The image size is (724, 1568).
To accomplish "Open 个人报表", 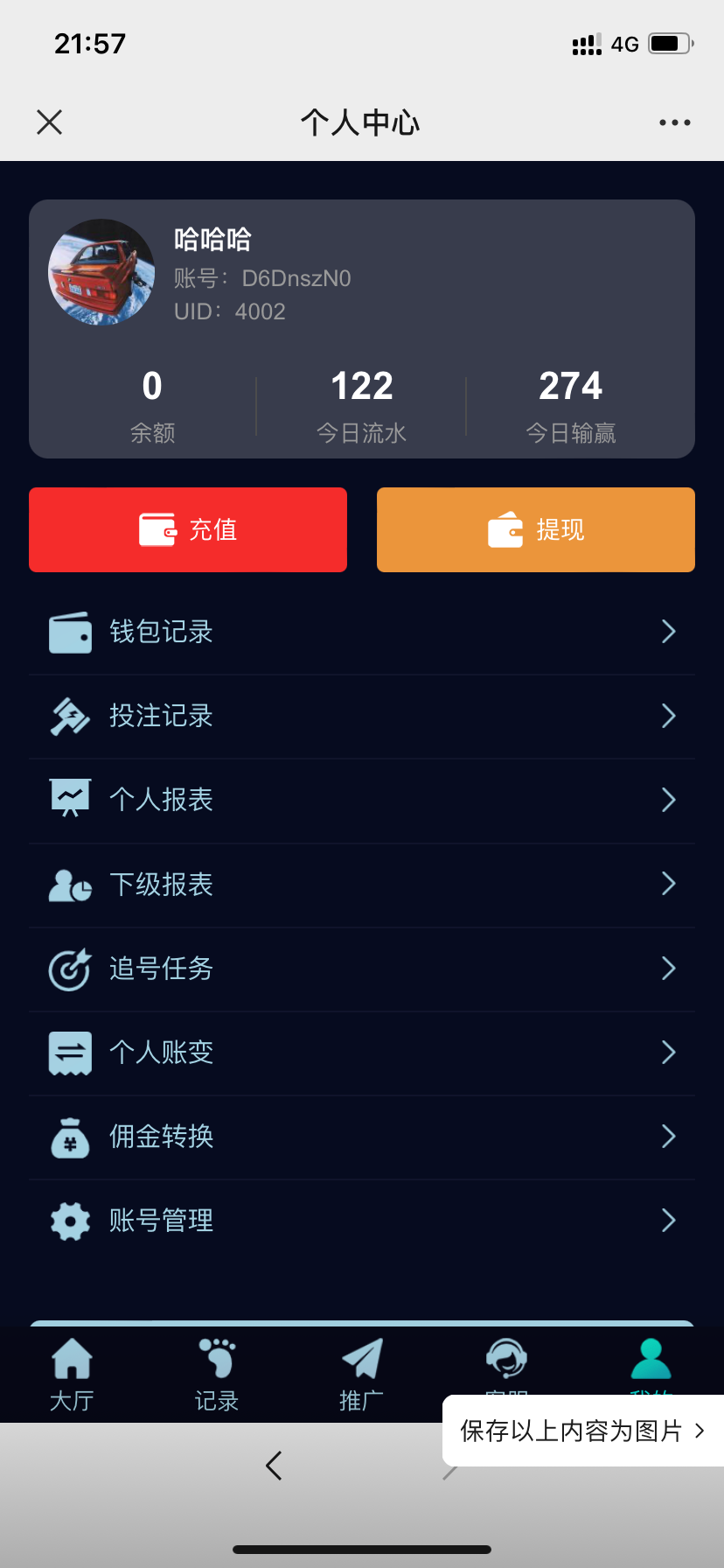I will [362, 800].
